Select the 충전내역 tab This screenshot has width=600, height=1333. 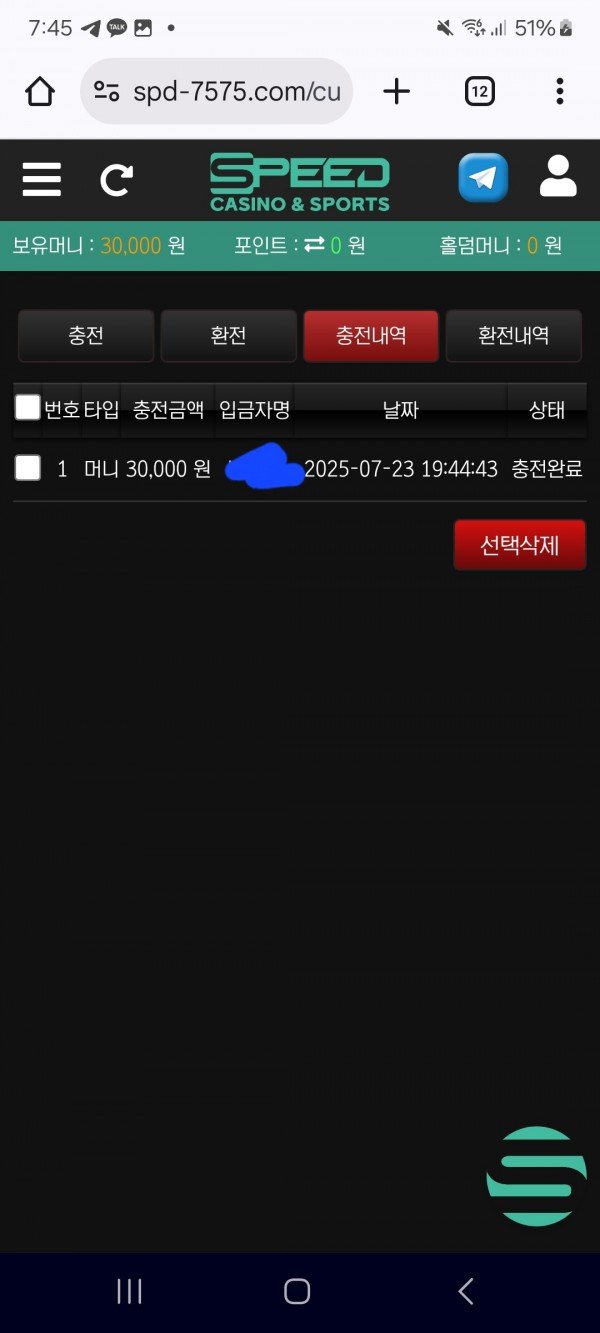371,336
